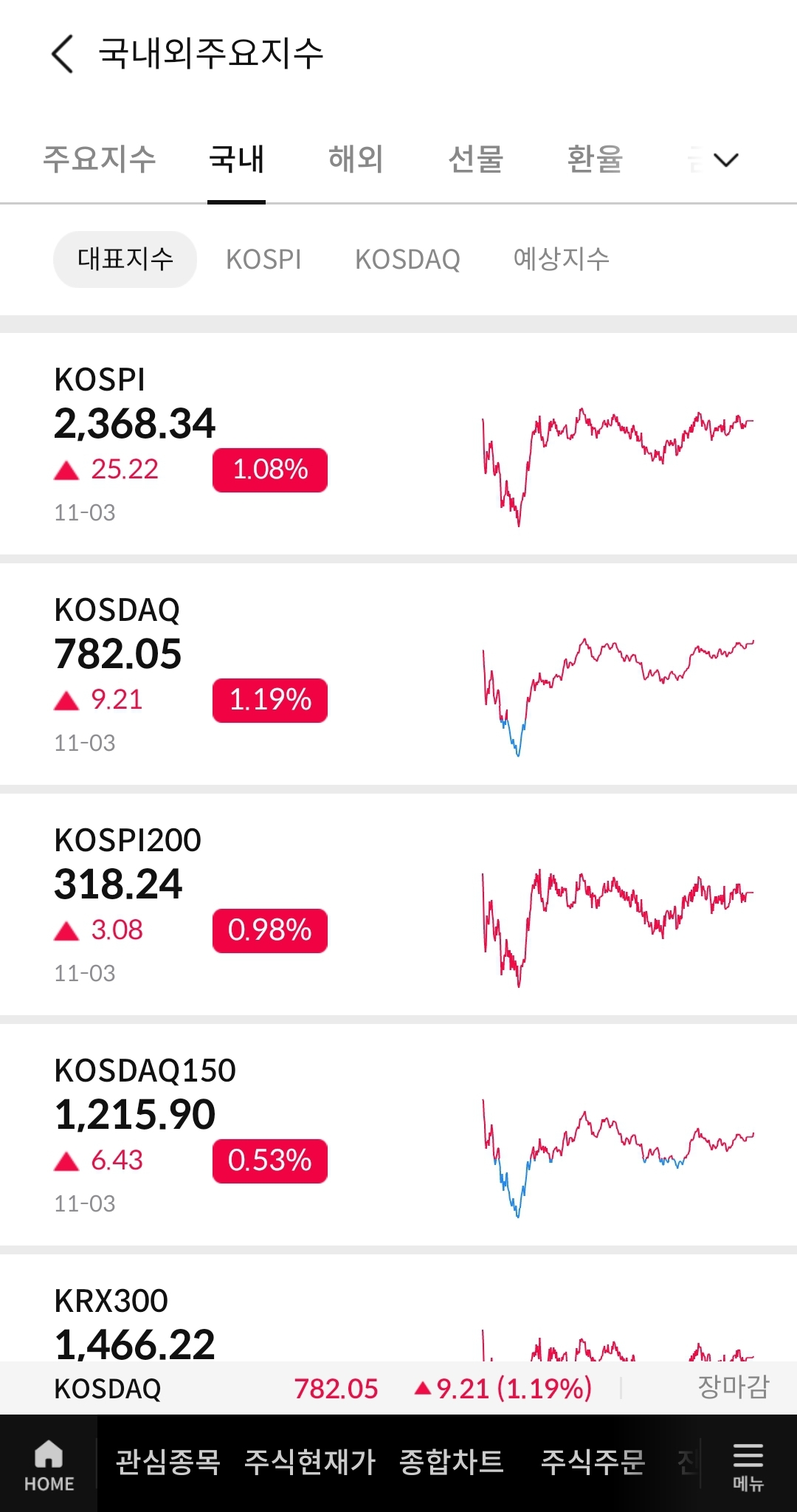Select the 대표지수 chip
Viewport: 797px width, 1512px height.
pos(125,259)
